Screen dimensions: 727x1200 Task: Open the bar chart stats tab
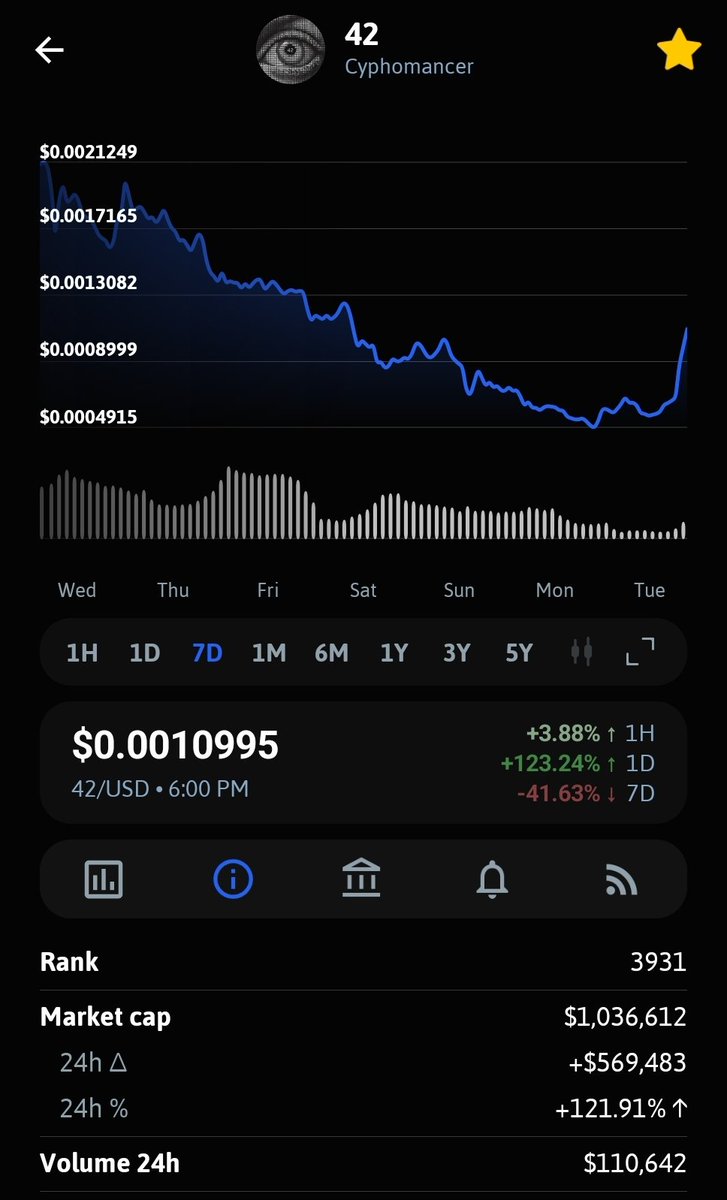(104, 880)
